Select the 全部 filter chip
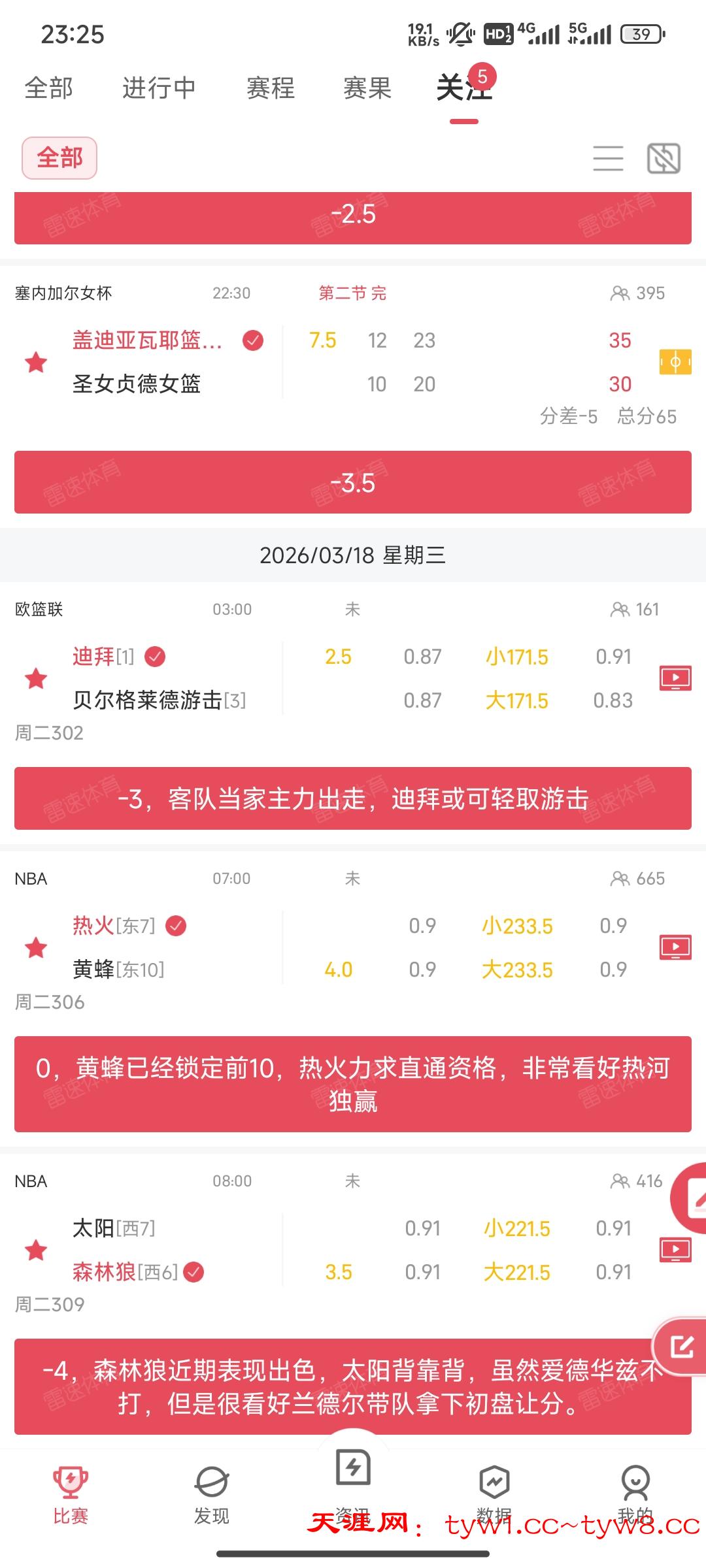The height and width of the screenshot is (1568, 706). (x=59, y=158)
